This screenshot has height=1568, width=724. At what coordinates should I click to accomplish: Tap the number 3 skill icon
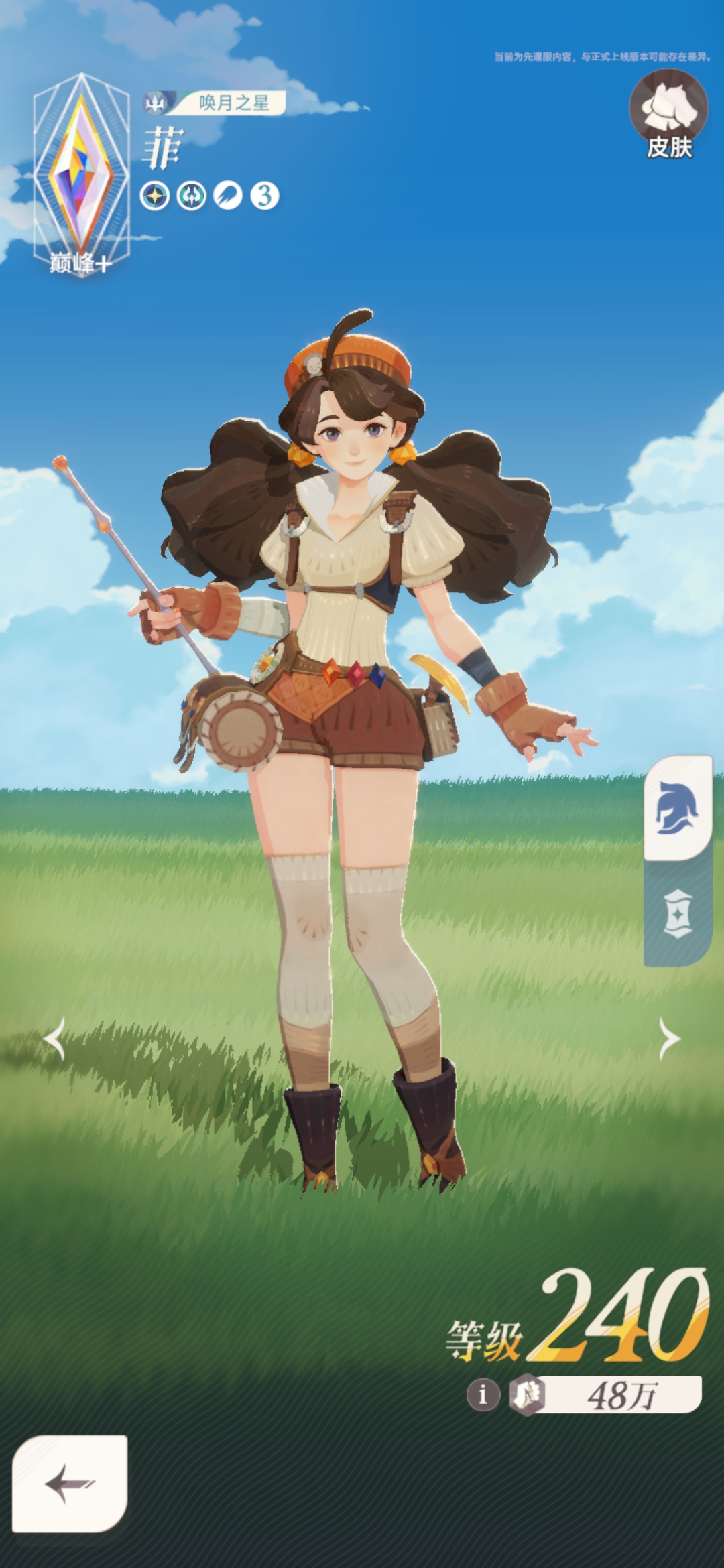point(264,196)
